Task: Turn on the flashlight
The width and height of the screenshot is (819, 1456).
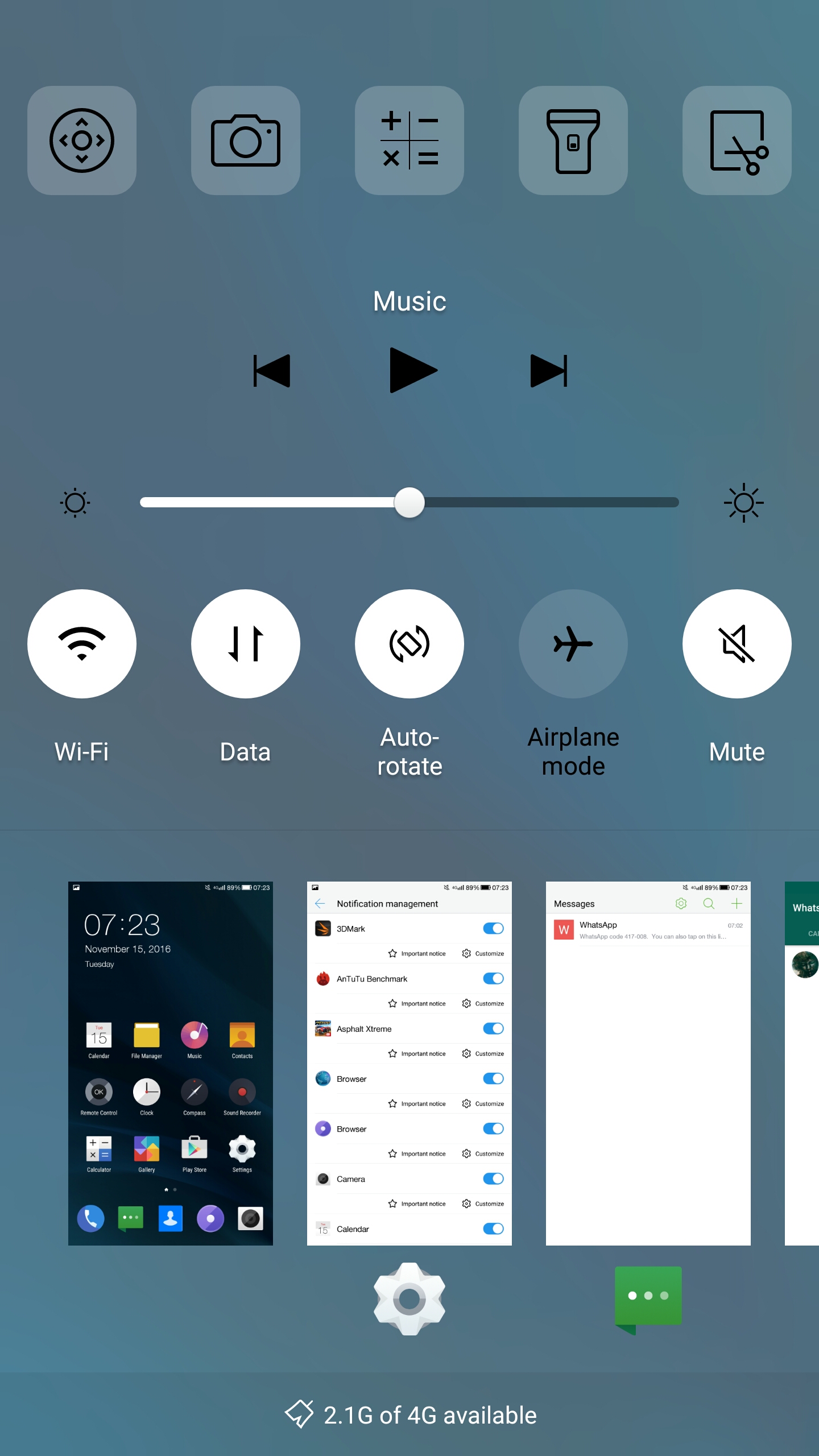Action: [573, 140]
